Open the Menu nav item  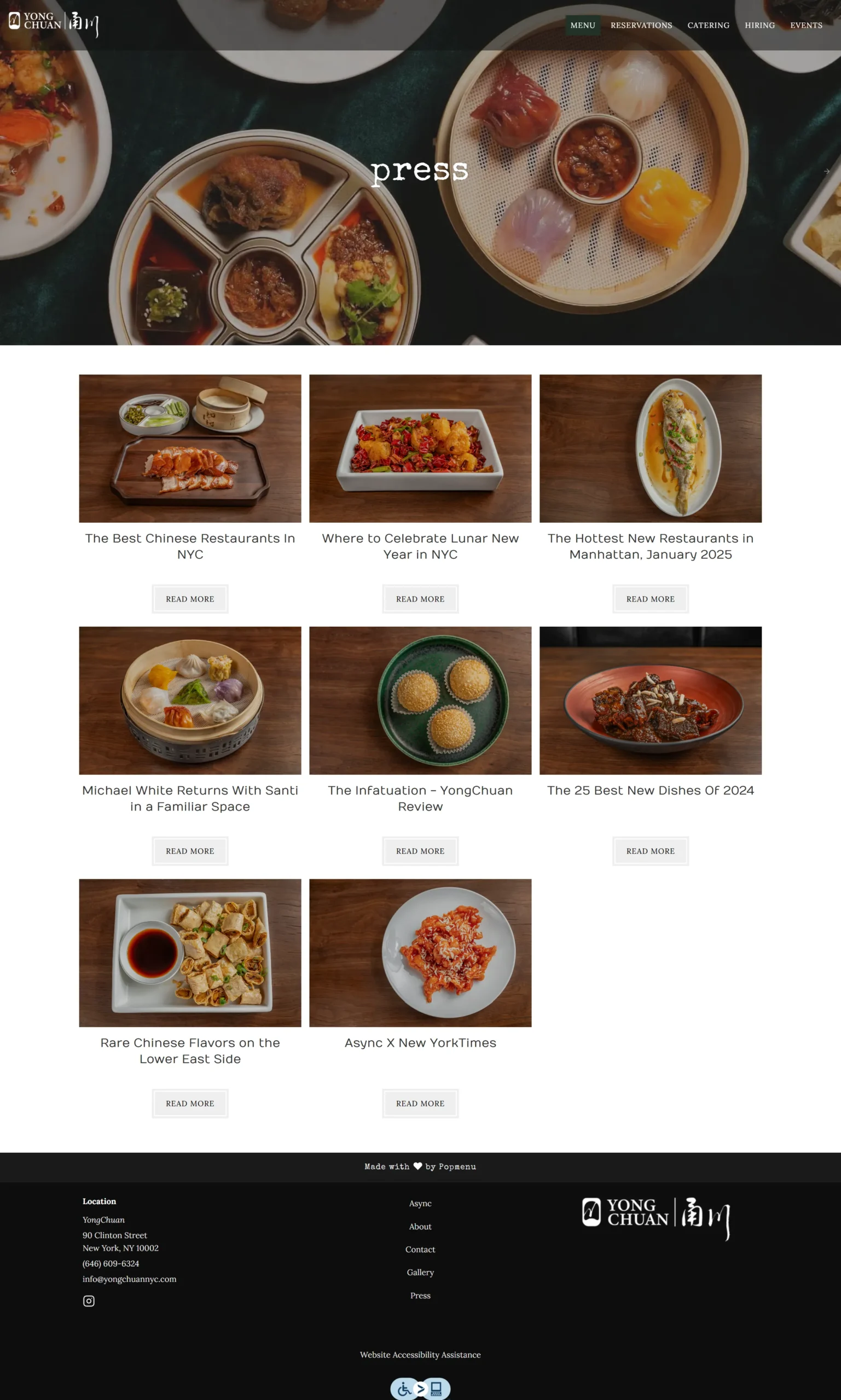click(582, 26)
